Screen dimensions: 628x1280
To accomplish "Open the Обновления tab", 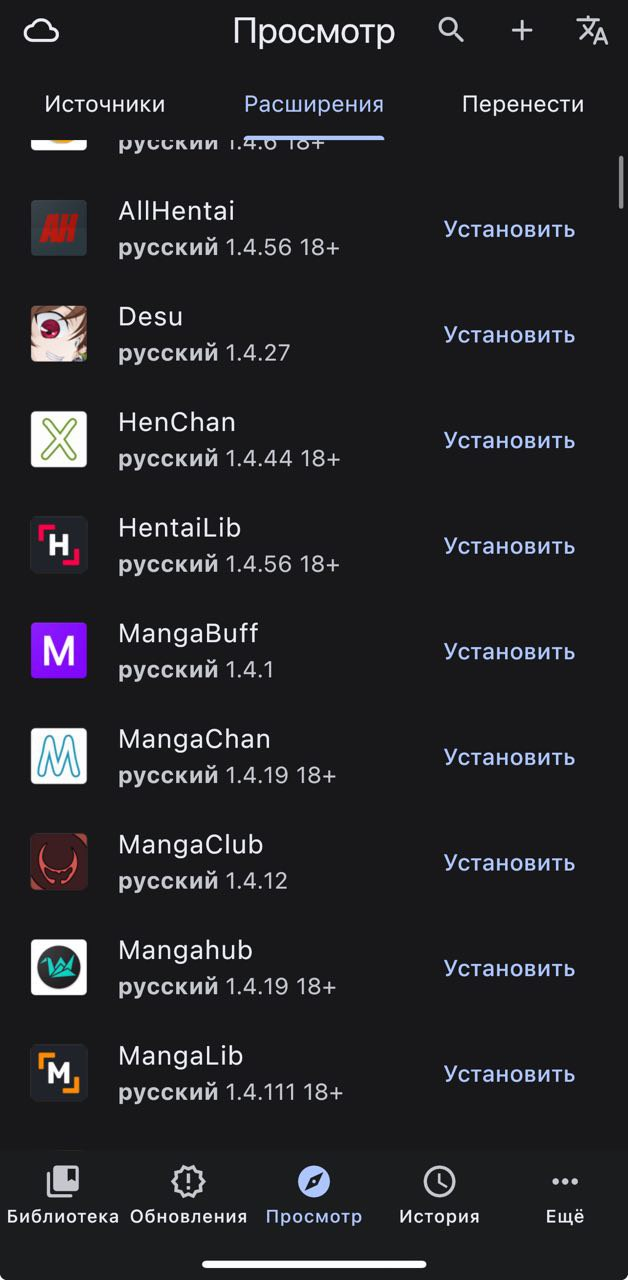I will click(x=188, y=1196).
